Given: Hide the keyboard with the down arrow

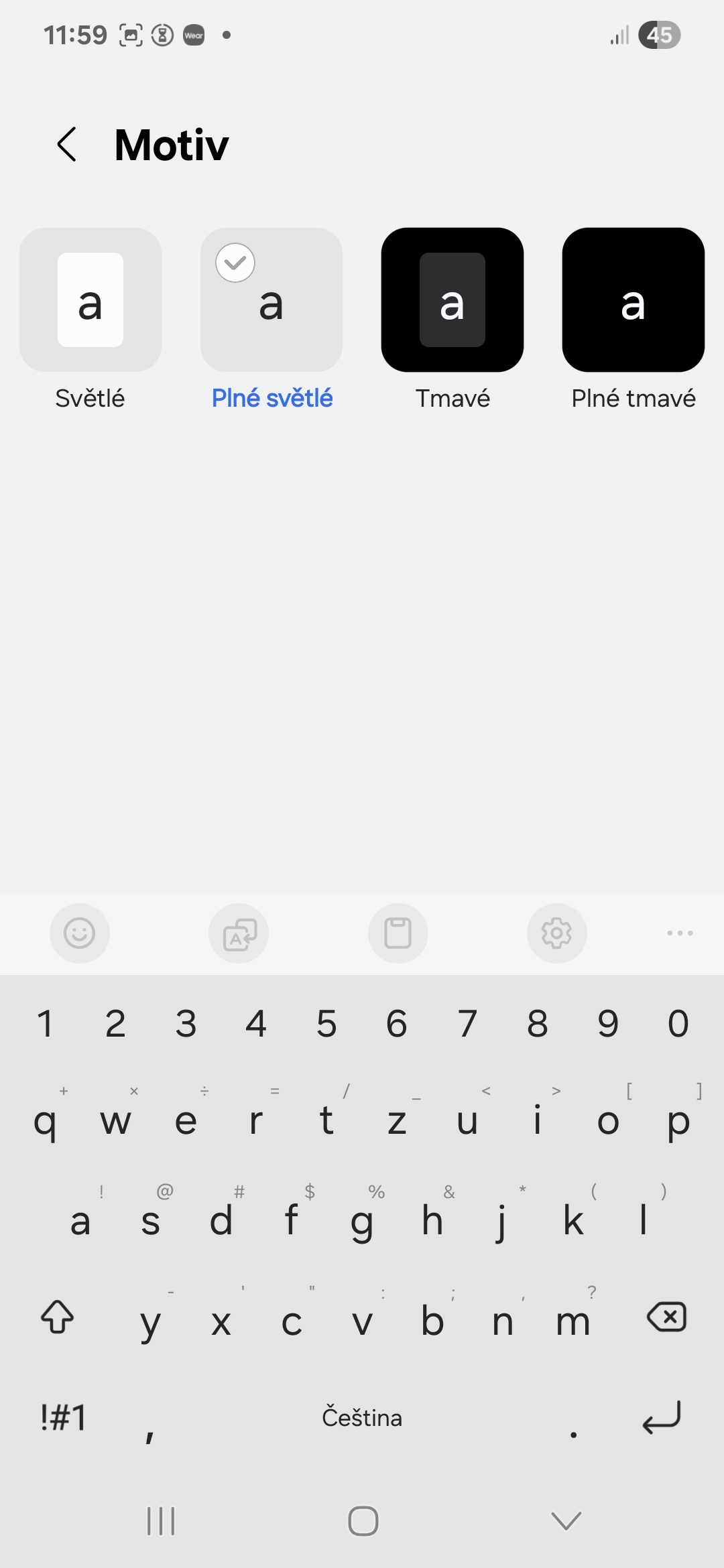Looking at the screenshot, I should coord(566,1520).
